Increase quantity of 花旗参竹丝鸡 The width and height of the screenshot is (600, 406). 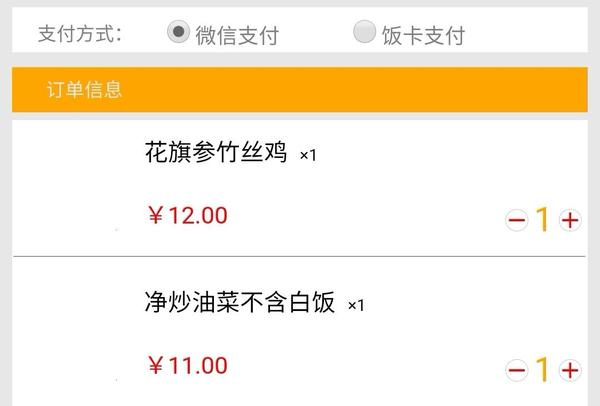570,221
